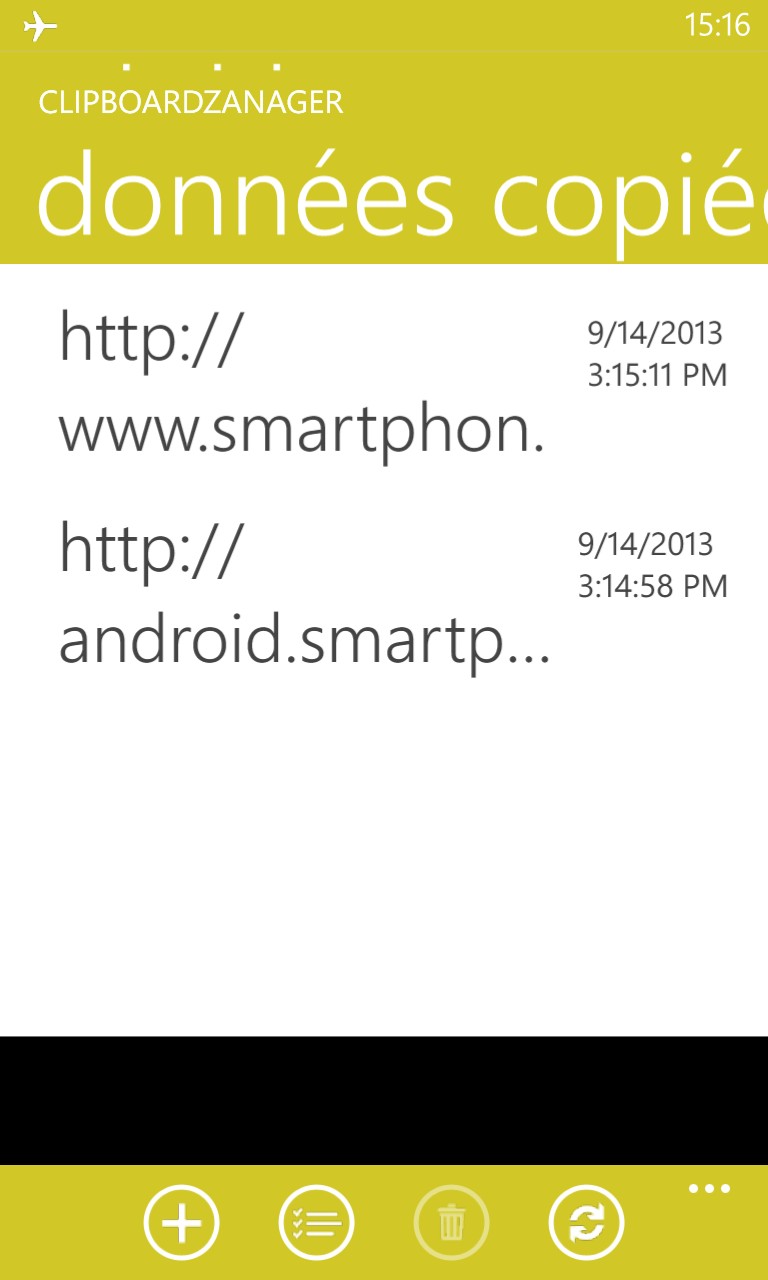Tap the add (plus) button
The width and height of the screenshot is (768, 1280).
pos(181,1222)
